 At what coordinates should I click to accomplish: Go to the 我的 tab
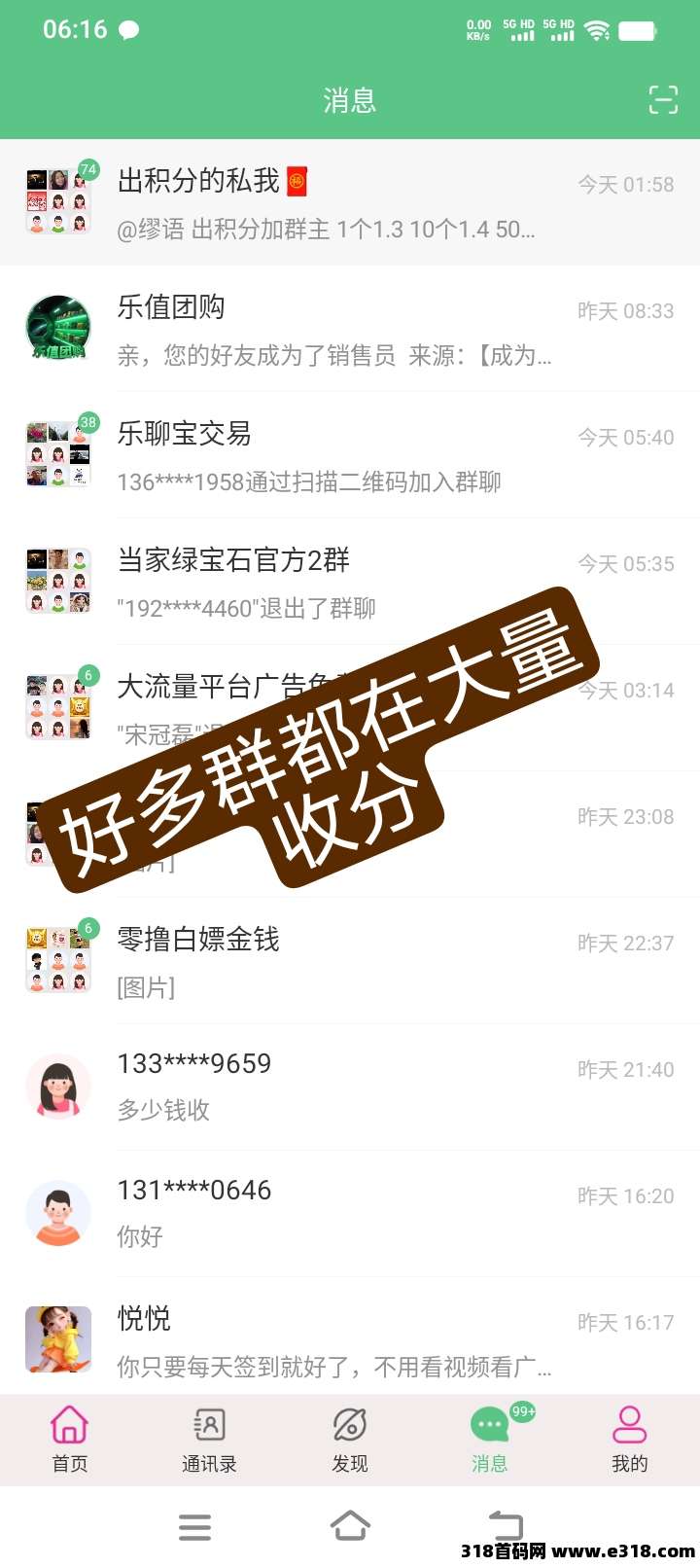tap(630, 1440)
